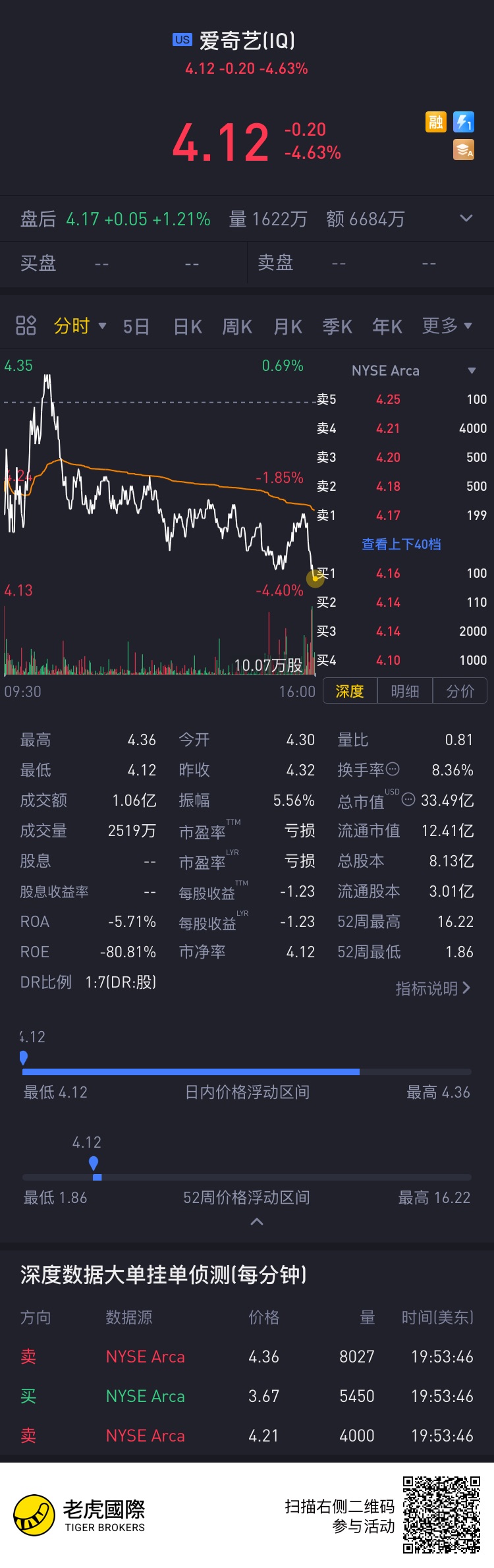Screen dimensions: 494x1568
Task: Switch to the 明细 trades tab
Action: click(x=405, y=691)
